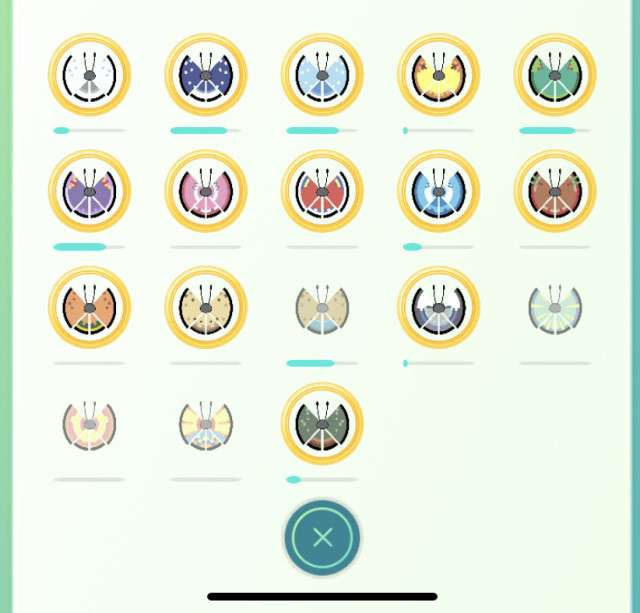
Task: Close the medal collection screen
Action: [x=322, y=538]
